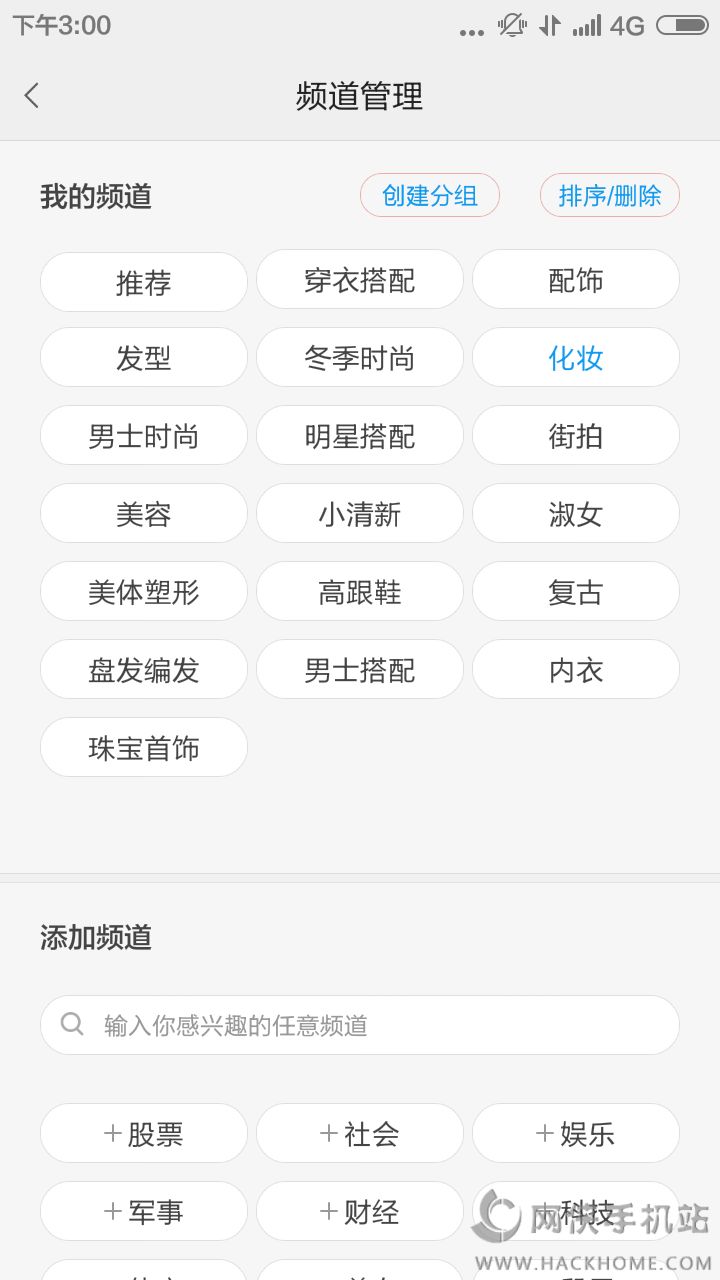This screenshot has height=1280, width=720.
Task: Open the 街拍 channel
Action: pyautogui.click(x=576, y=436)
